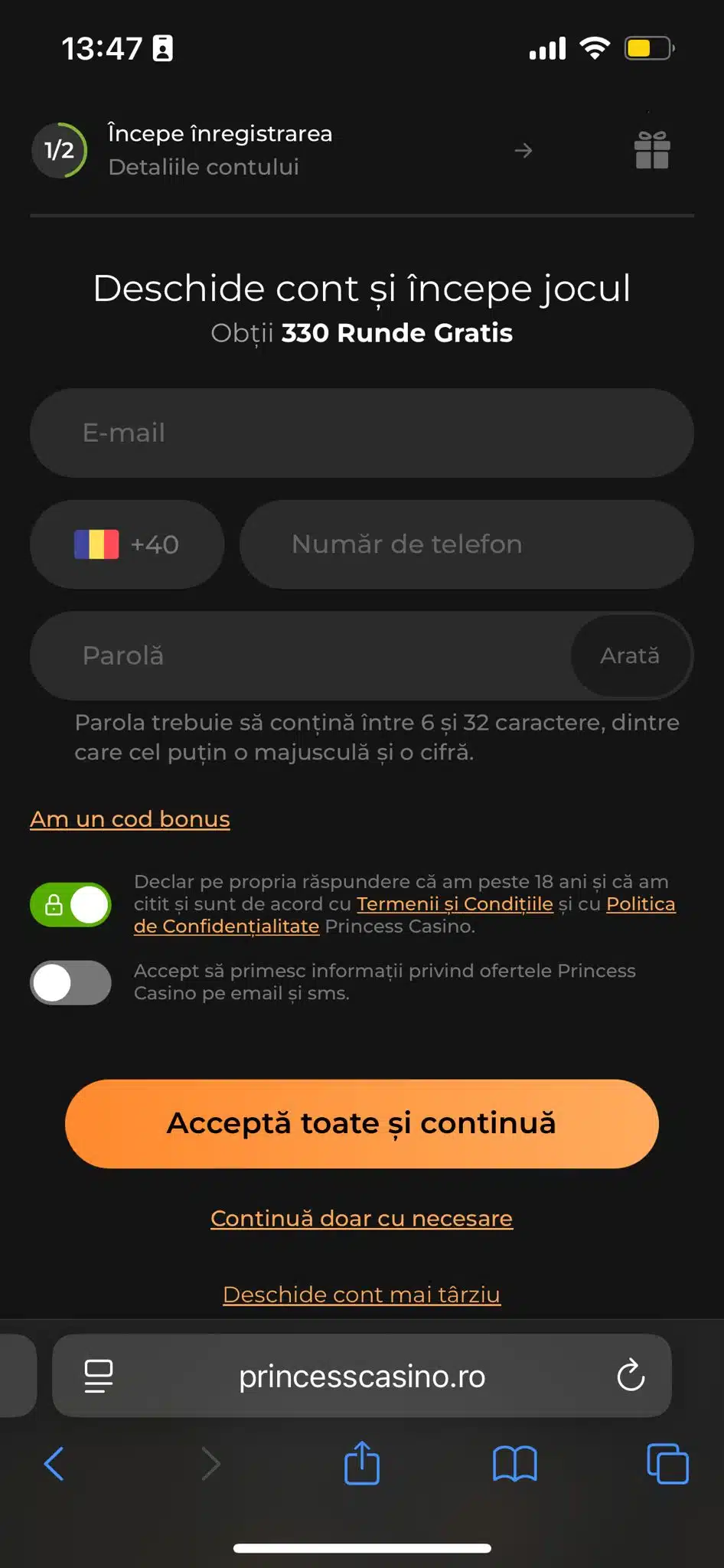Open the gift bonus icon
Viewport: 724px width, 1568px height.
tap(652, 149)
